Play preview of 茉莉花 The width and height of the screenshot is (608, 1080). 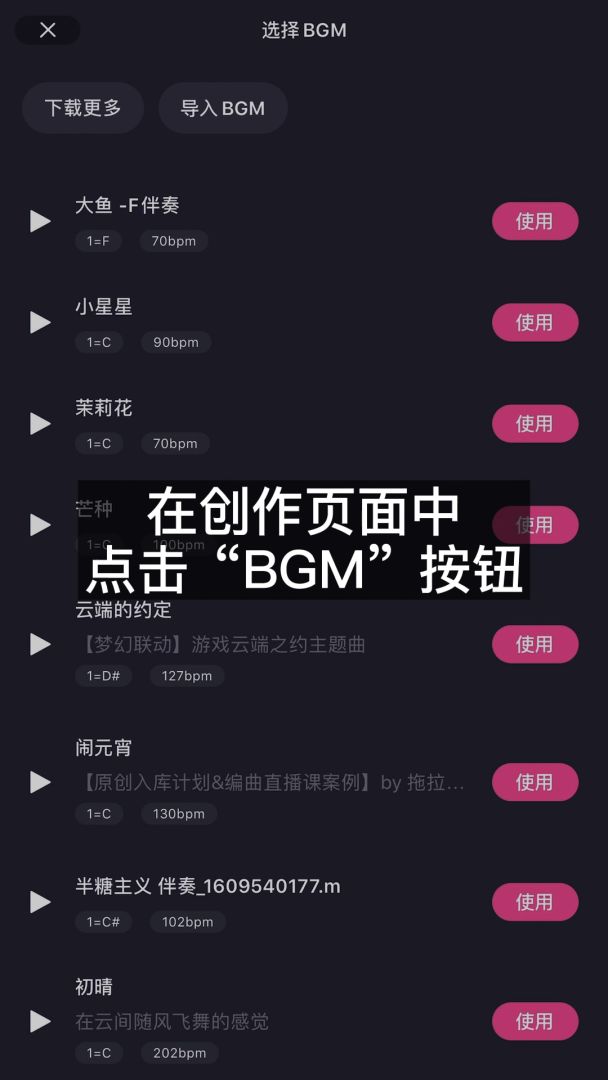(40, 424)
